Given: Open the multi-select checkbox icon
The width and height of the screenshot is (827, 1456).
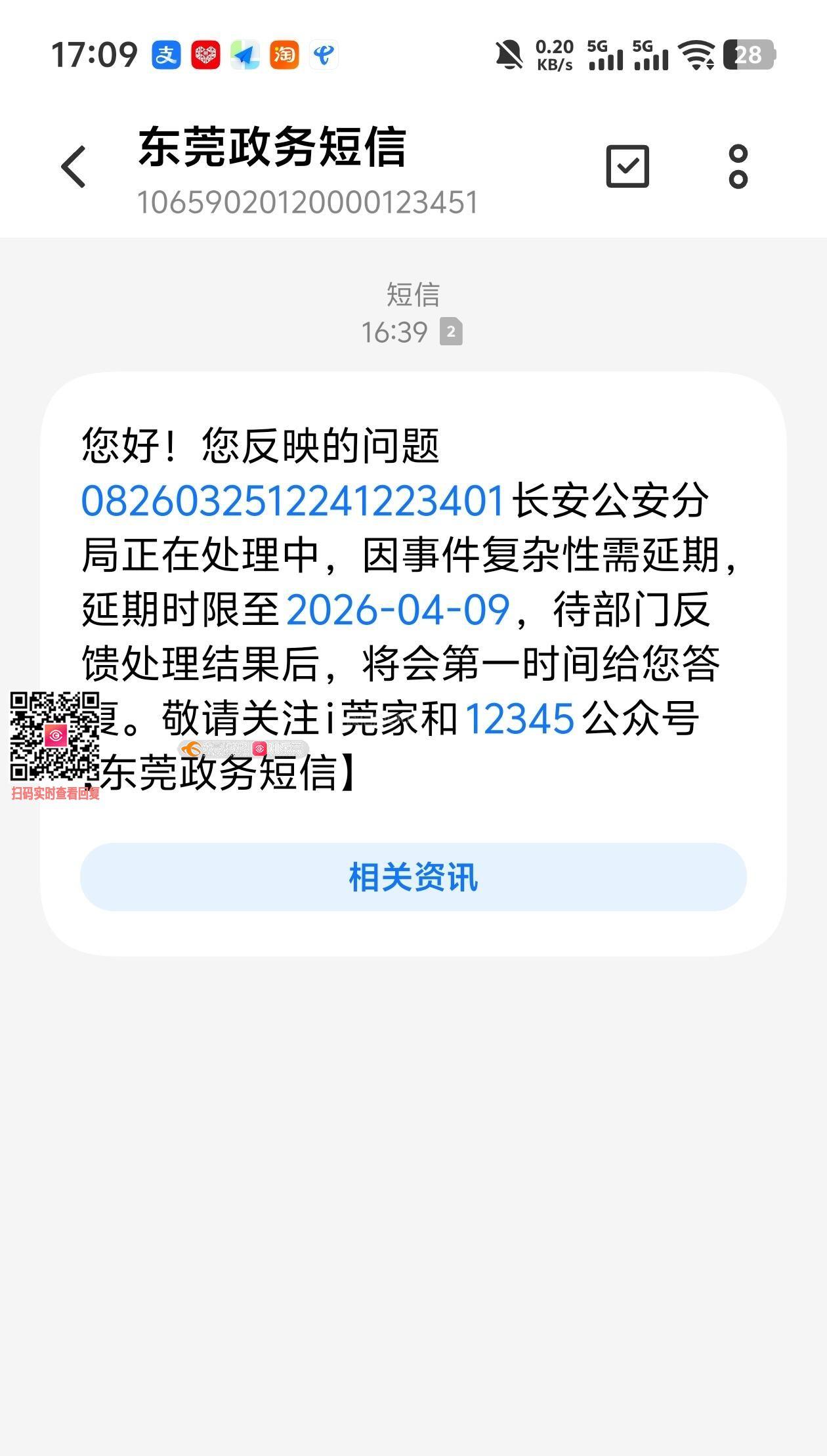Looking at the screenshot, I should [x=627, y=167].
